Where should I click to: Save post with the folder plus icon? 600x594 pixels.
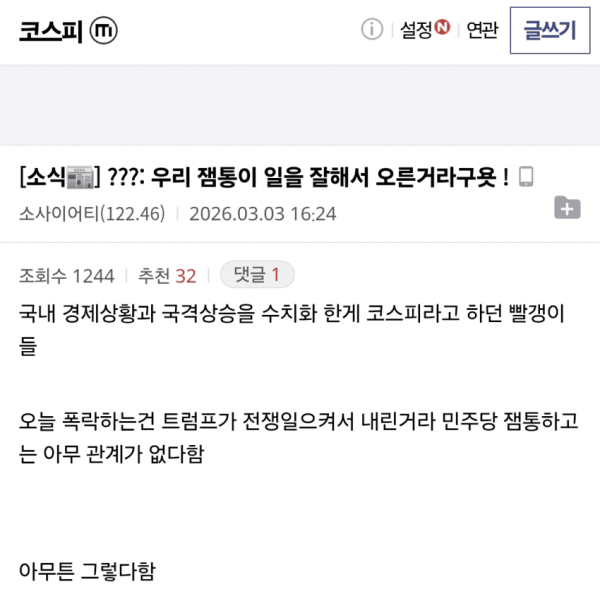click(567, 207)
